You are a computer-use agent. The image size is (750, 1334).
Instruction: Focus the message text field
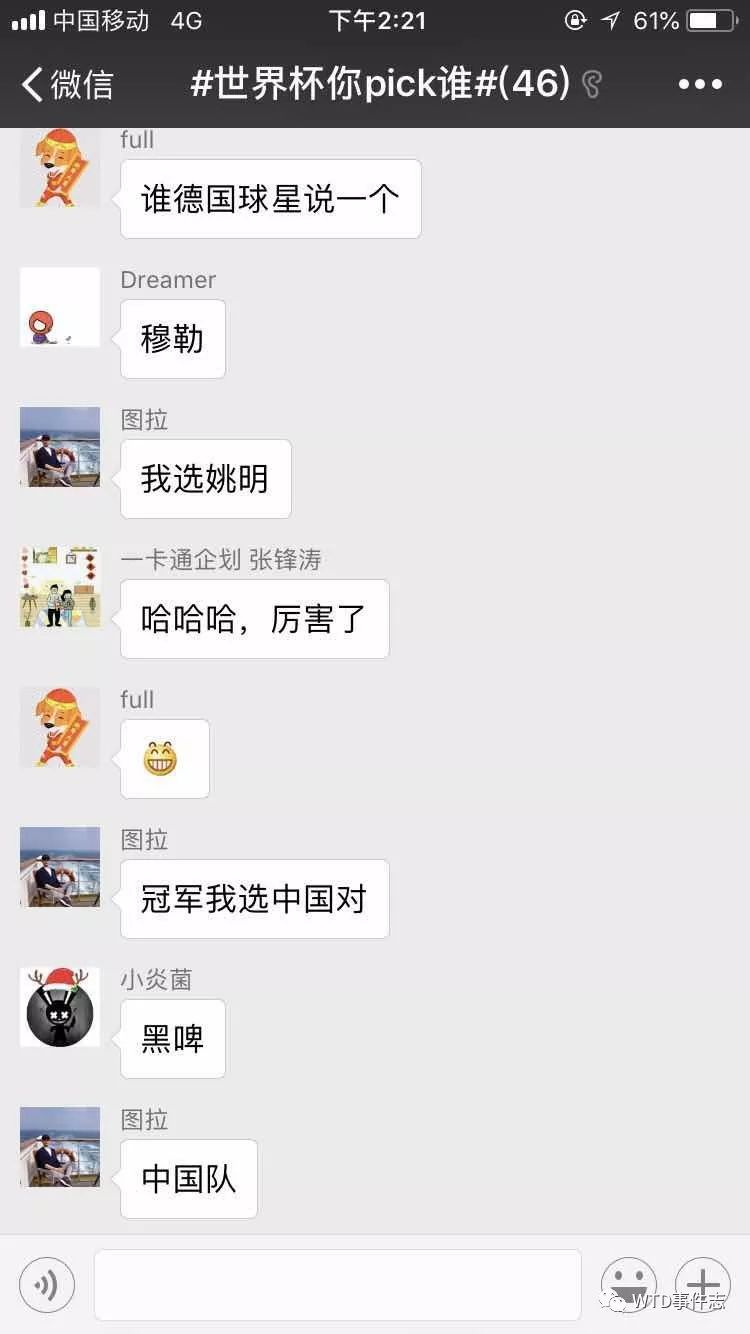coord(338,1285)
